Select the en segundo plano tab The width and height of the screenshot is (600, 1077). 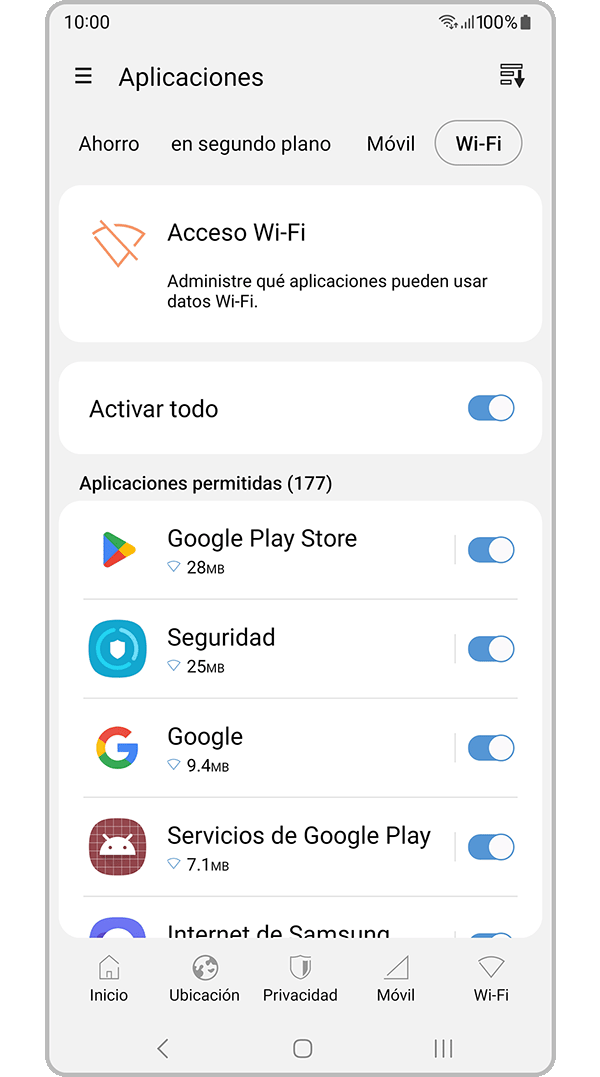point(251,144)
